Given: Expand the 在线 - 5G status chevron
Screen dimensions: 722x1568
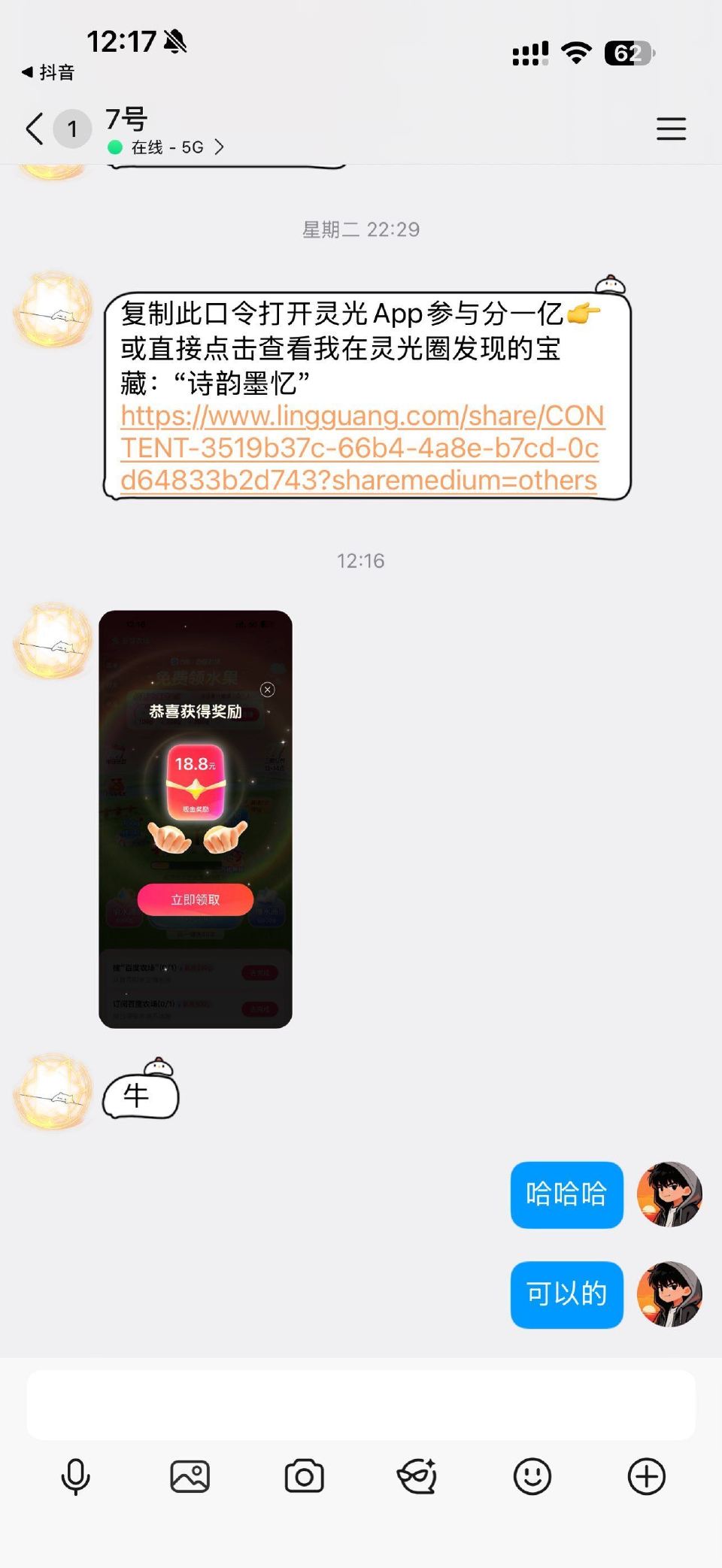Looking at the screenshot, I should click(x=222, y=147).
